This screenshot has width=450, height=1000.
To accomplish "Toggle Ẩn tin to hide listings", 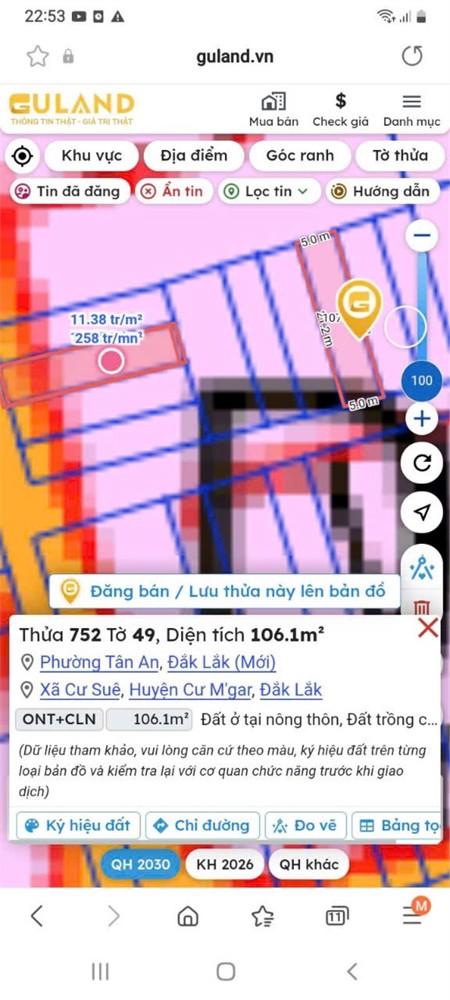I will pos(173,191).
